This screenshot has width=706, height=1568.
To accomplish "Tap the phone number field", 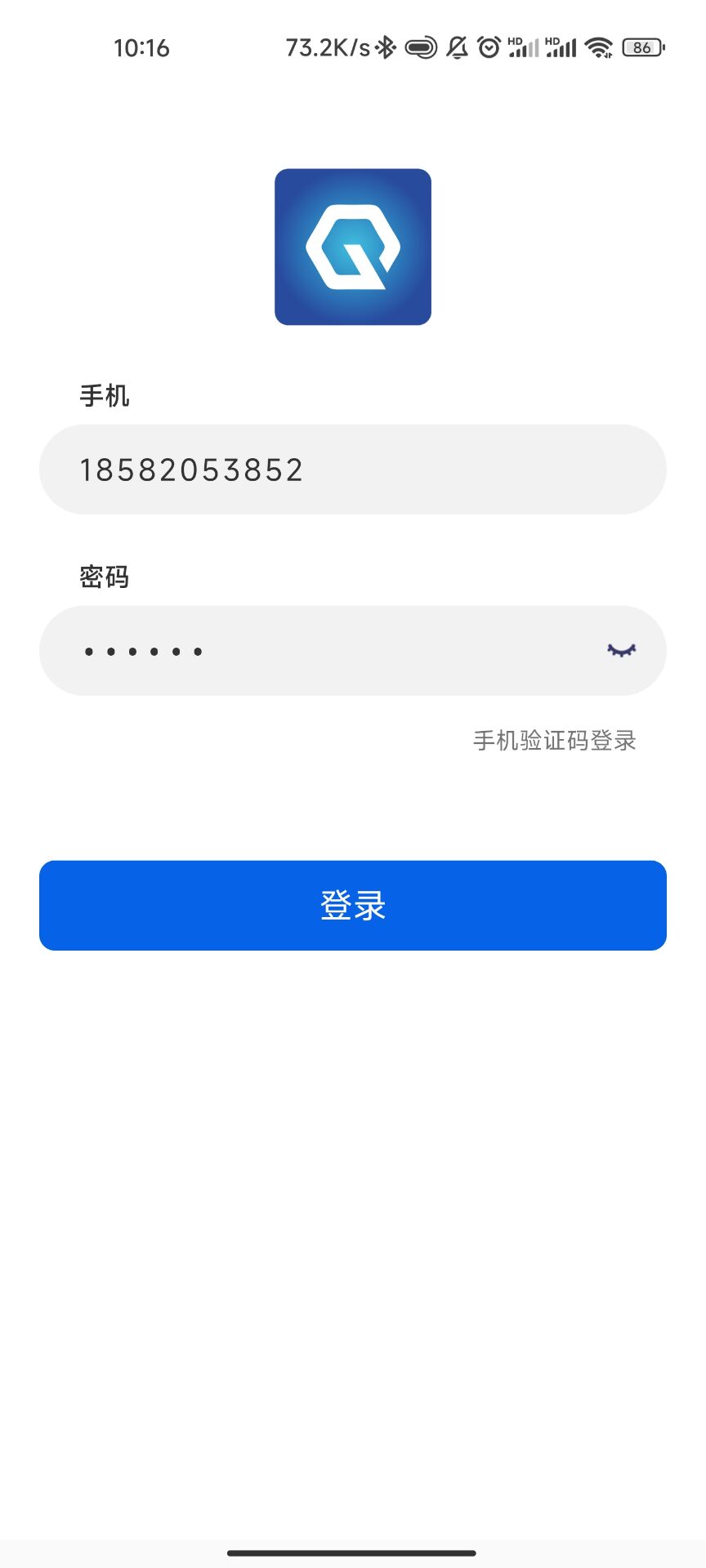I will (x=351, y=470).
